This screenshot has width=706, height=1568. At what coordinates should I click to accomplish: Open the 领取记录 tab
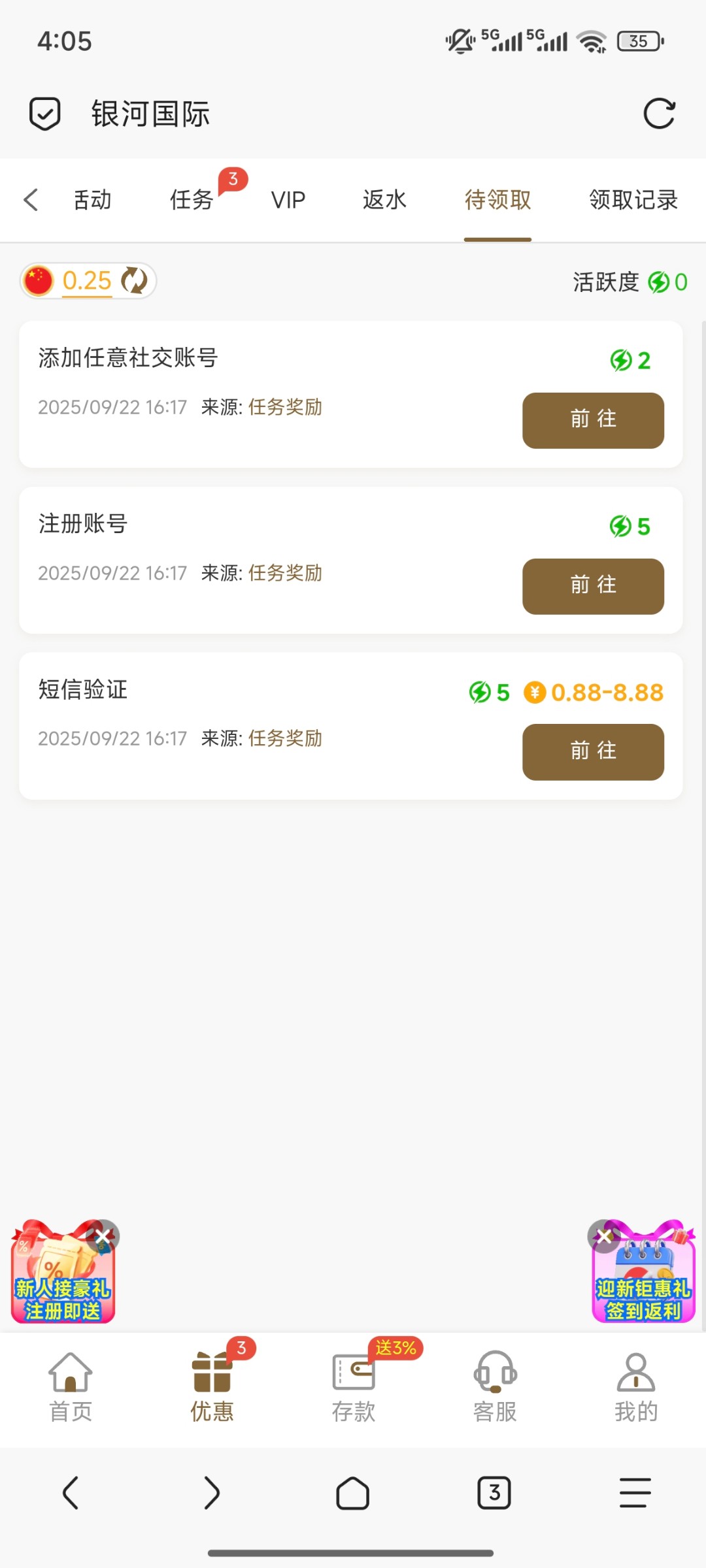click(633, 200)
